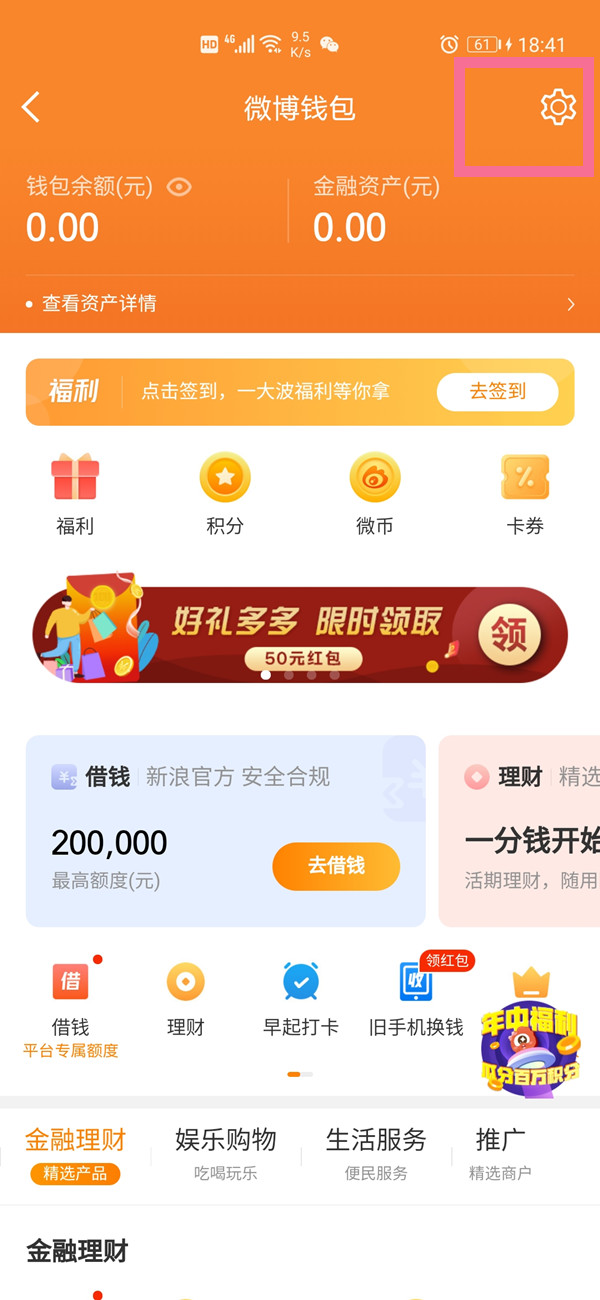
Task: Tap the 去签到 button
Action: click(x=497, y=392)
